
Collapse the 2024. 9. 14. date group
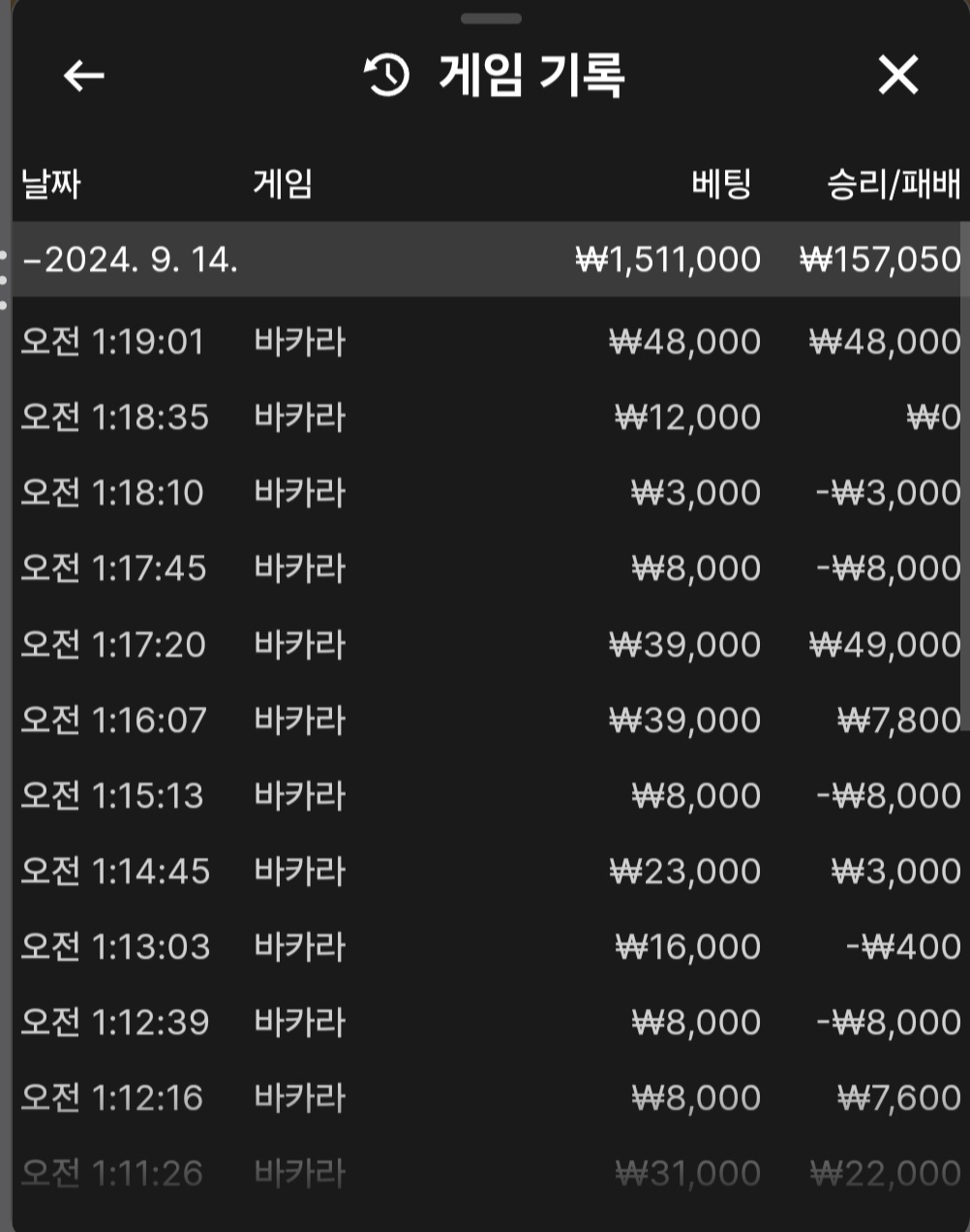coord(131,260)
